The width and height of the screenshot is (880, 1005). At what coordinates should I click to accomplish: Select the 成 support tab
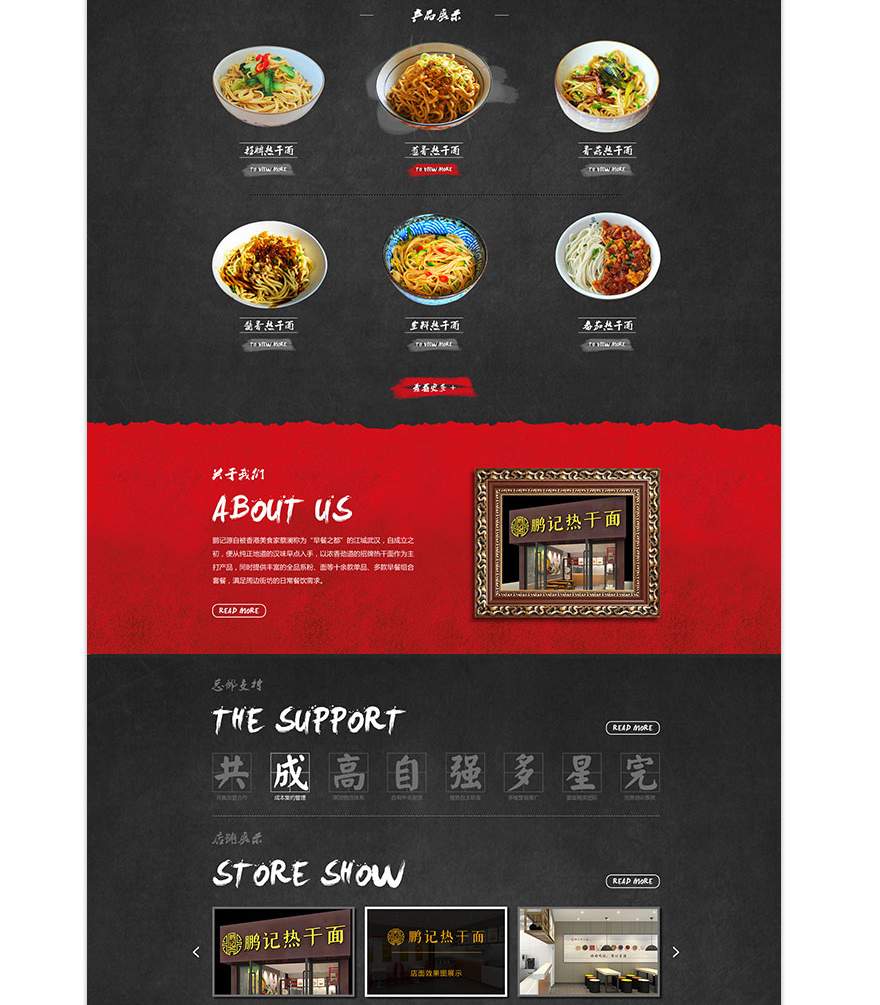coord(290,773)
